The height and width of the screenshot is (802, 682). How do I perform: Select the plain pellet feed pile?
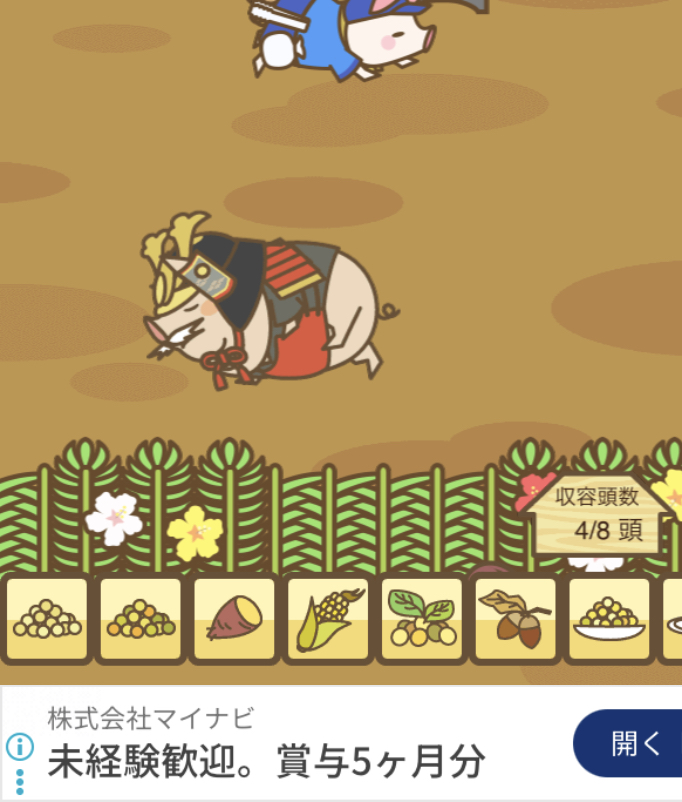[x=47, y=620]
